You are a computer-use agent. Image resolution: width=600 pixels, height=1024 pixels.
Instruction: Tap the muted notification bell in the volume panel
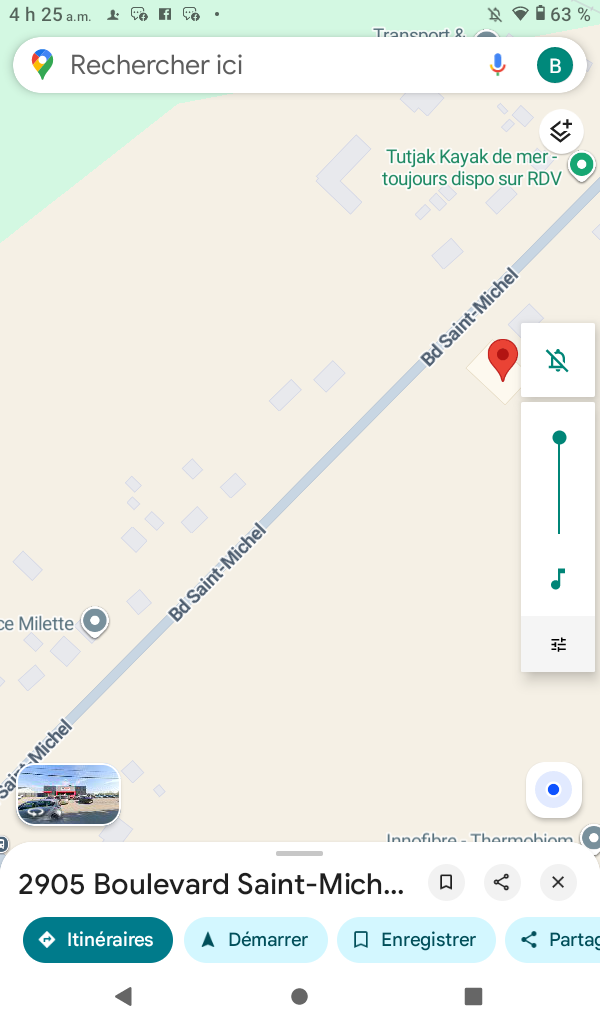click(558, 361)
